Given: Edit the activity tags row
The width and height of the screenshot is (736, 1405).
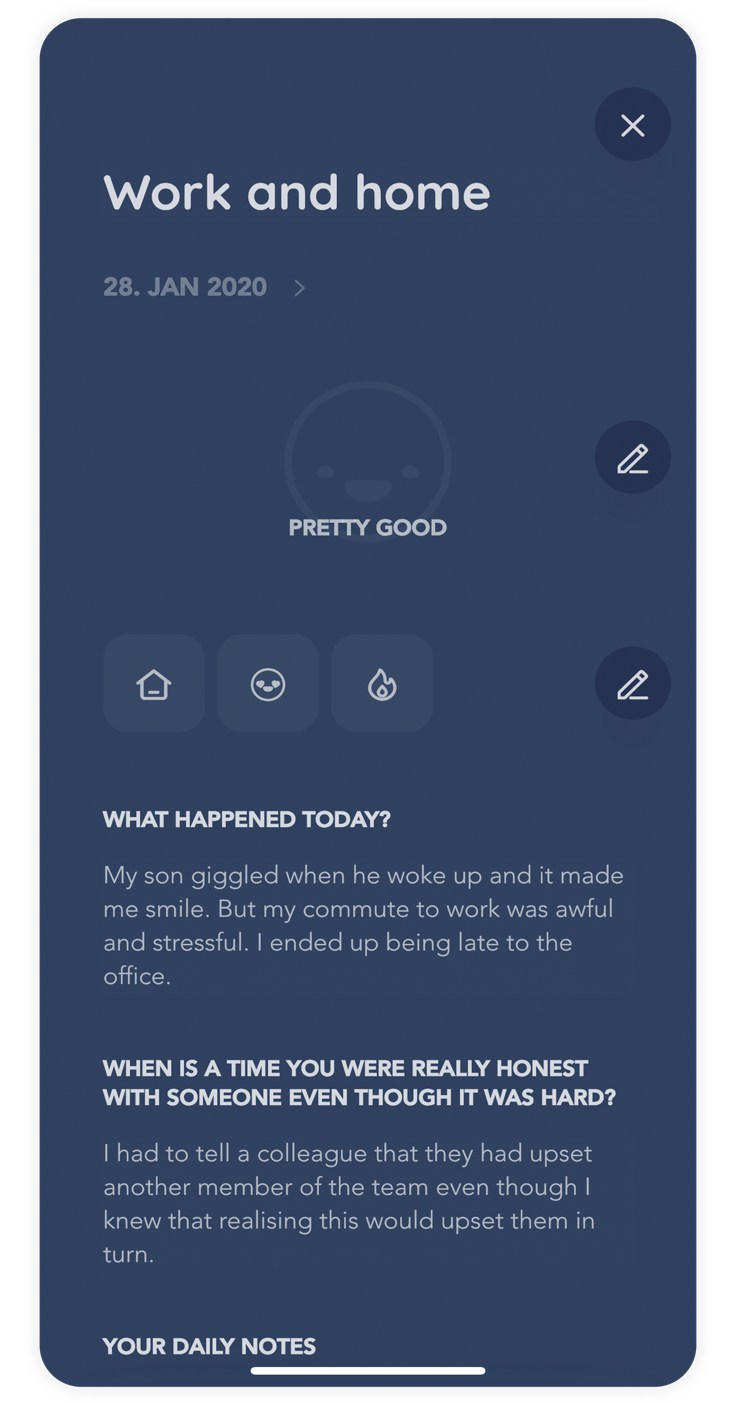Looking at the screenshot, I should click(632, 684).
